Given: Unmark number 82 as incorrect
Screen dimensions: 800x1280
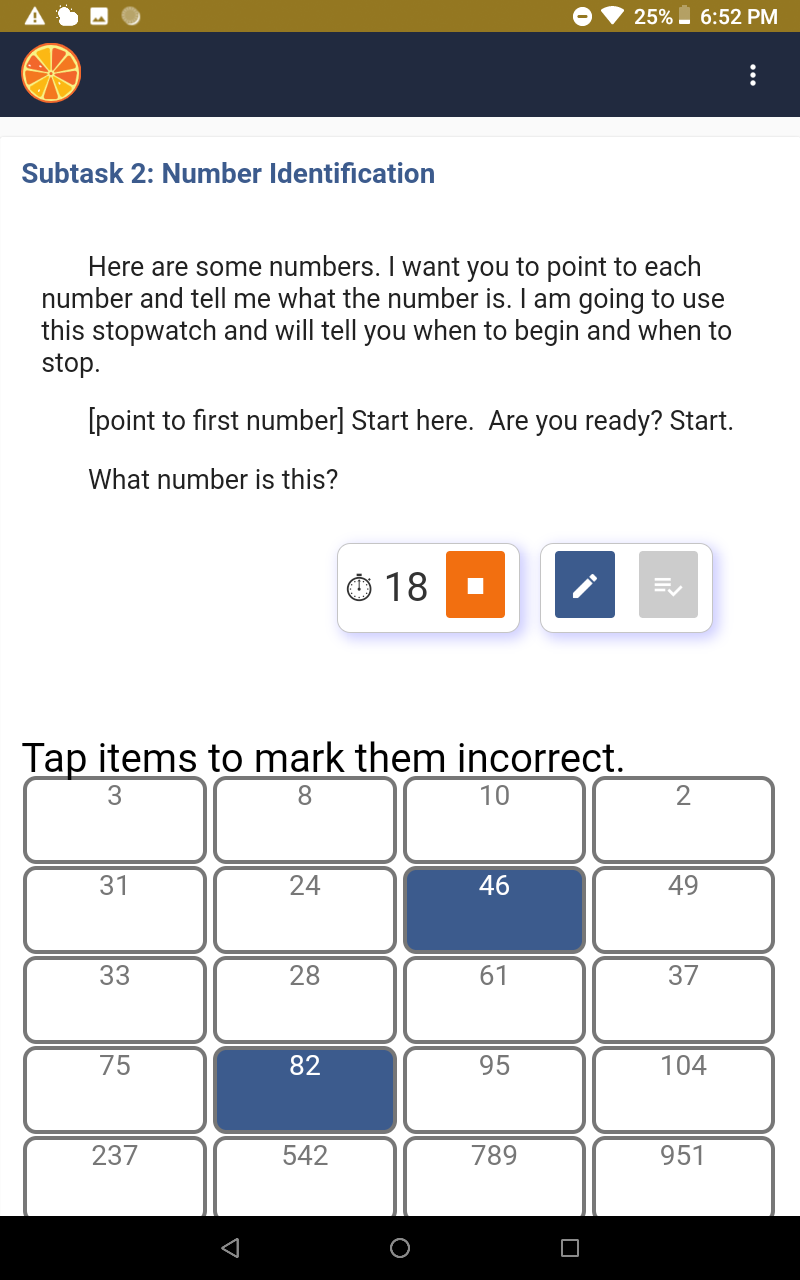Looking at the screenshot, I should [x=305, y=1090].
